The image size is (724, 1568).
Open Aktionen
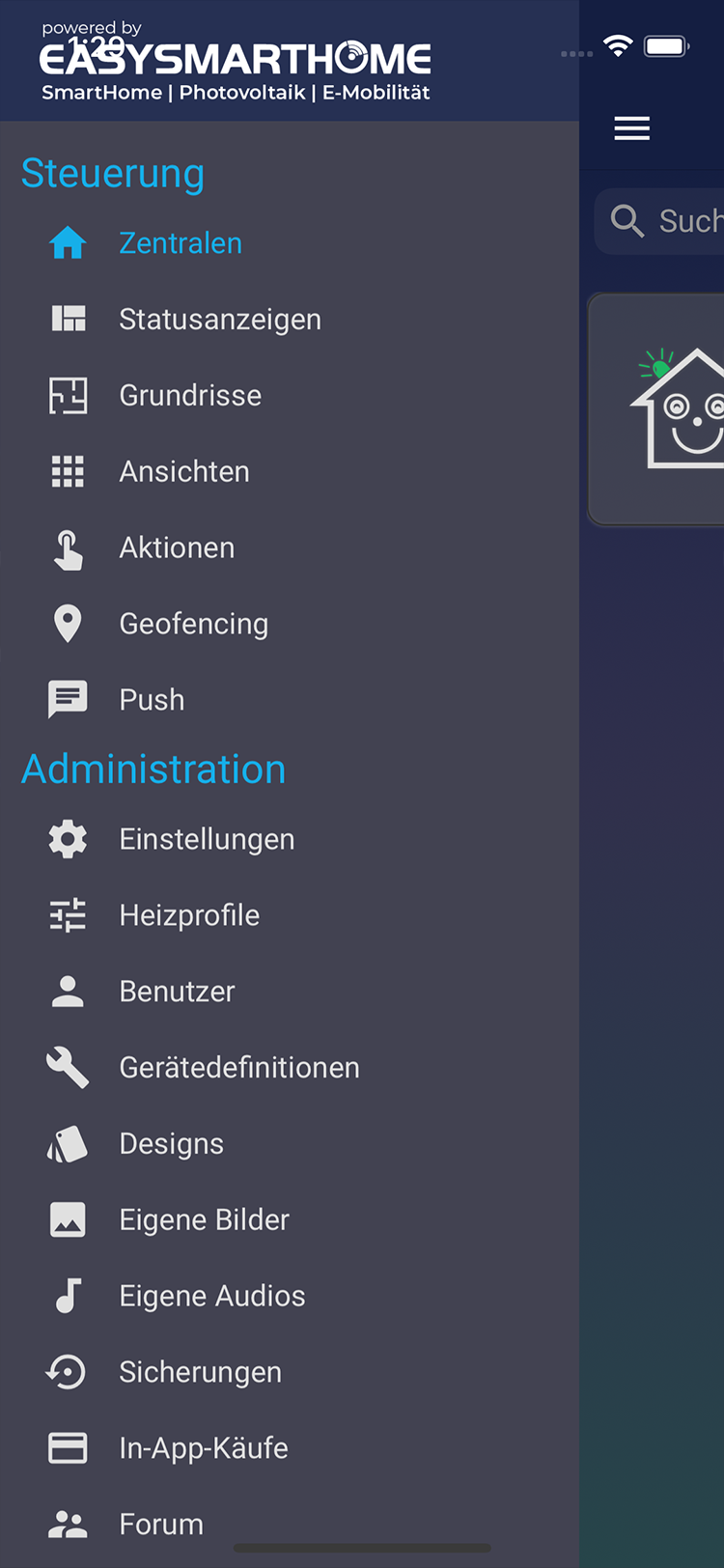click(x=290, y=547)
